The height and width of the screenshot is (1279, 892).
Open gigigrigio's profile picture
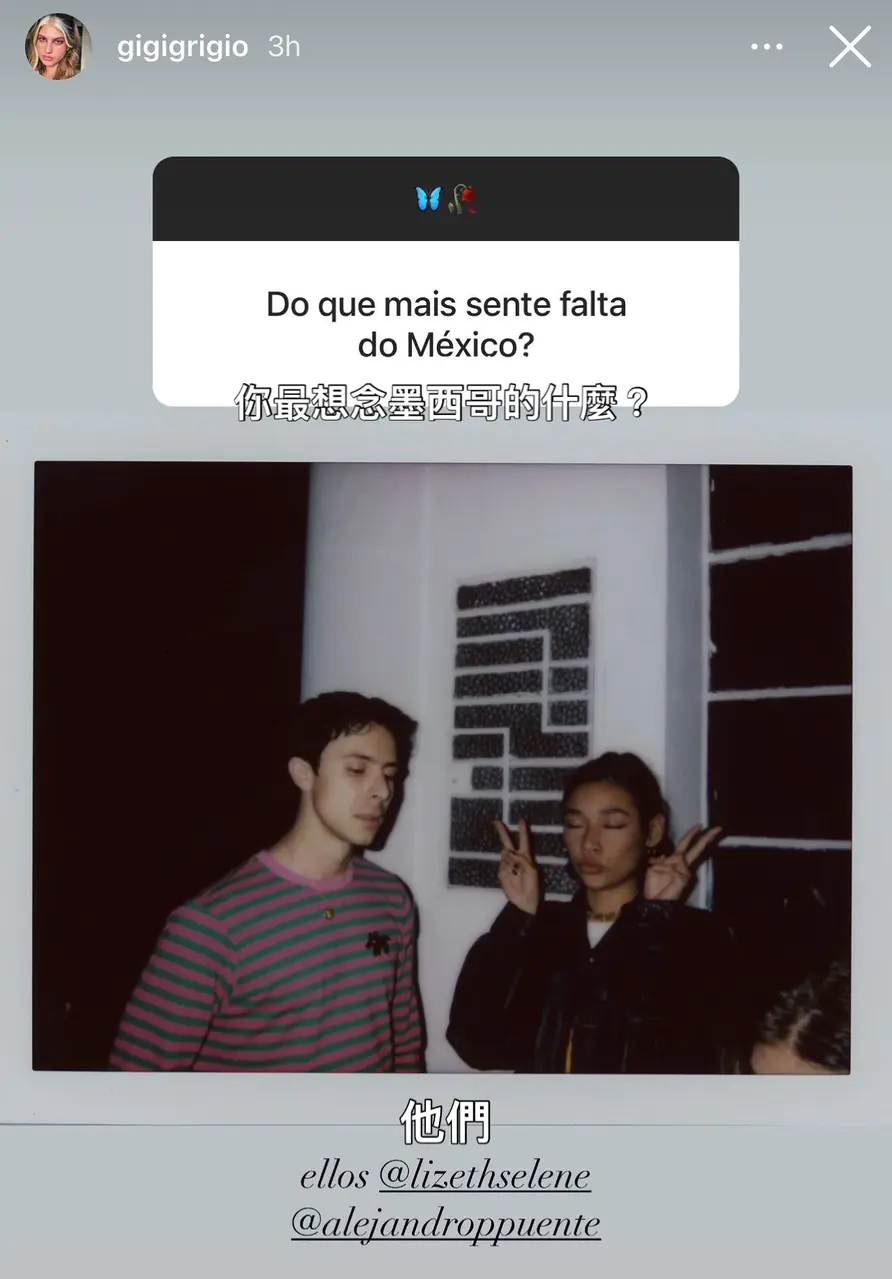58,47
